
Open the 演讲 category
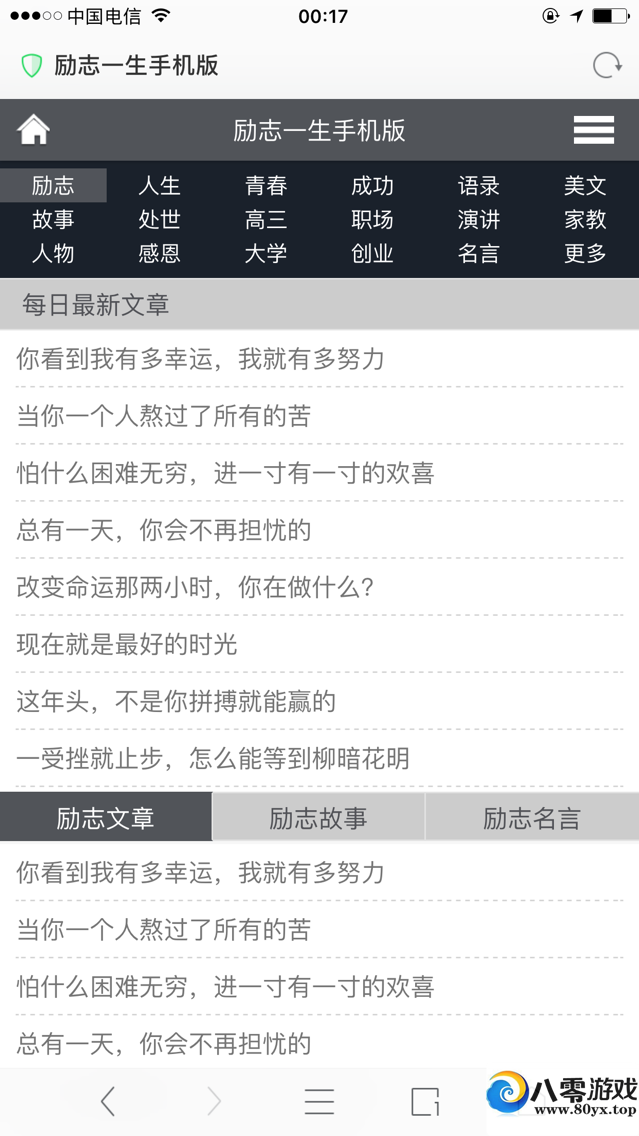click(x=478, y=220)
